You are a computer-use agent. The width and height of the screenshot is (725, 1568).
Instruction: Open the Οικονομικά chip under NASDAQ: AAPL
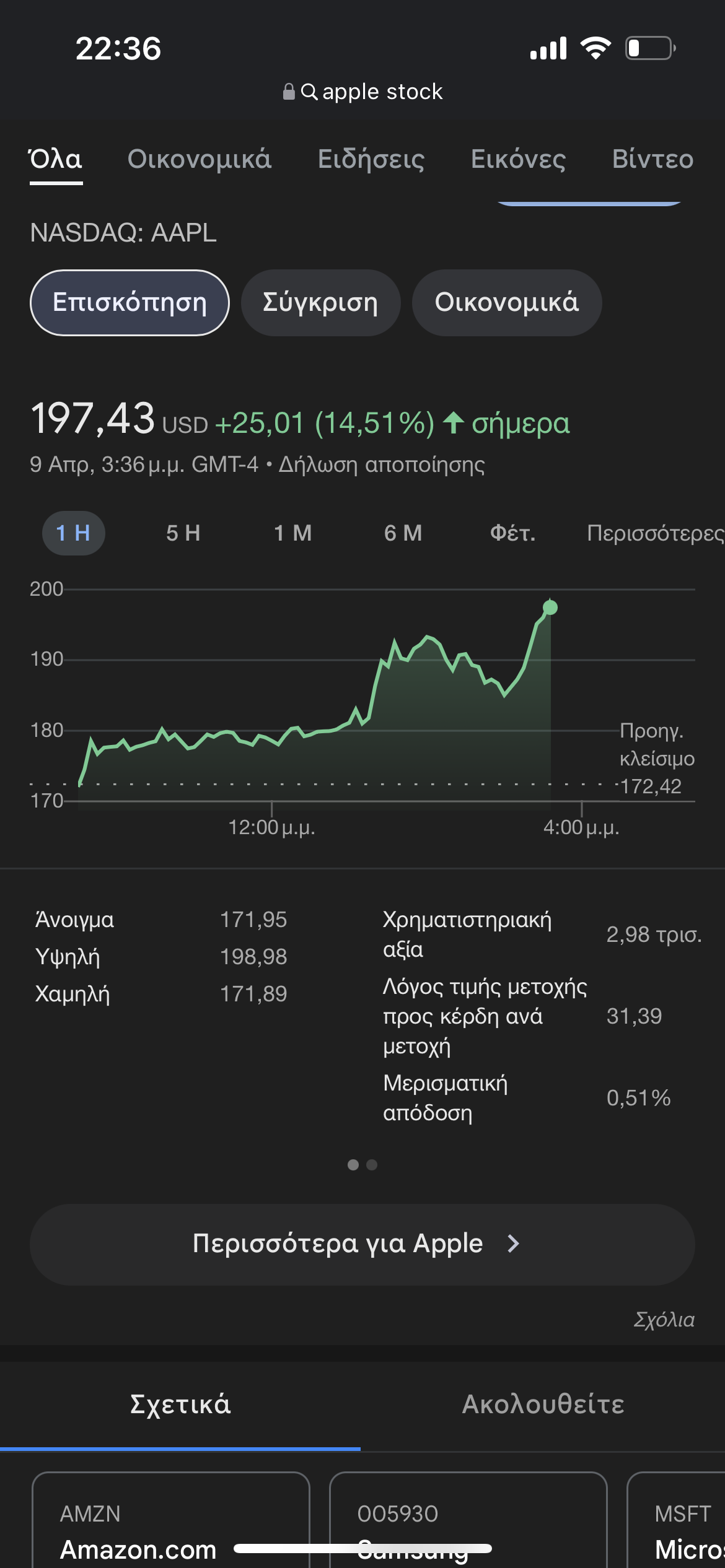(506, 303)
